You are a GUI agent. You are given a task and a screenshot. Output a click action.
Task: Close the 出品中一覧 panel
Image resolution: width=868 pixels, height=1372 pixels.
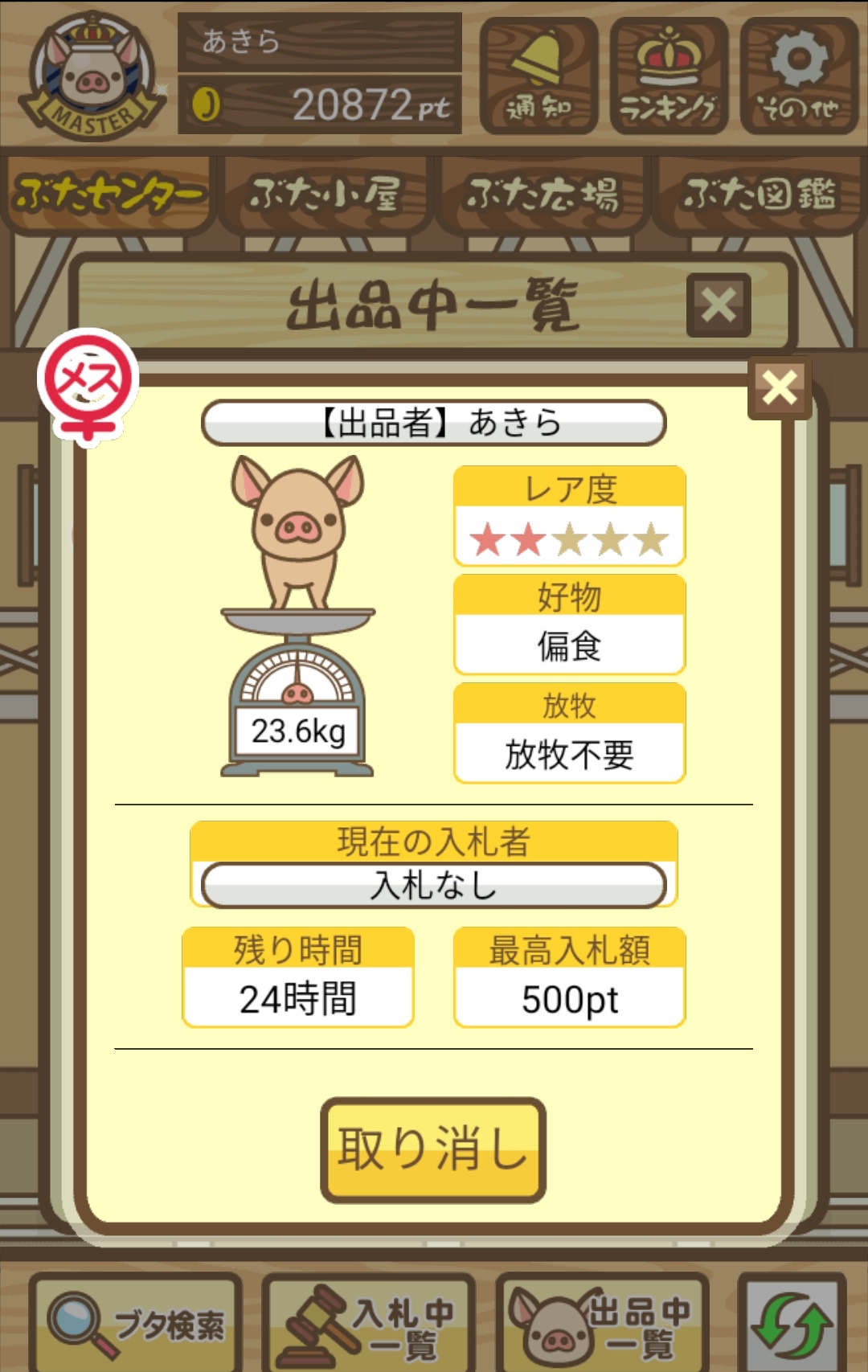coord(718,305)
